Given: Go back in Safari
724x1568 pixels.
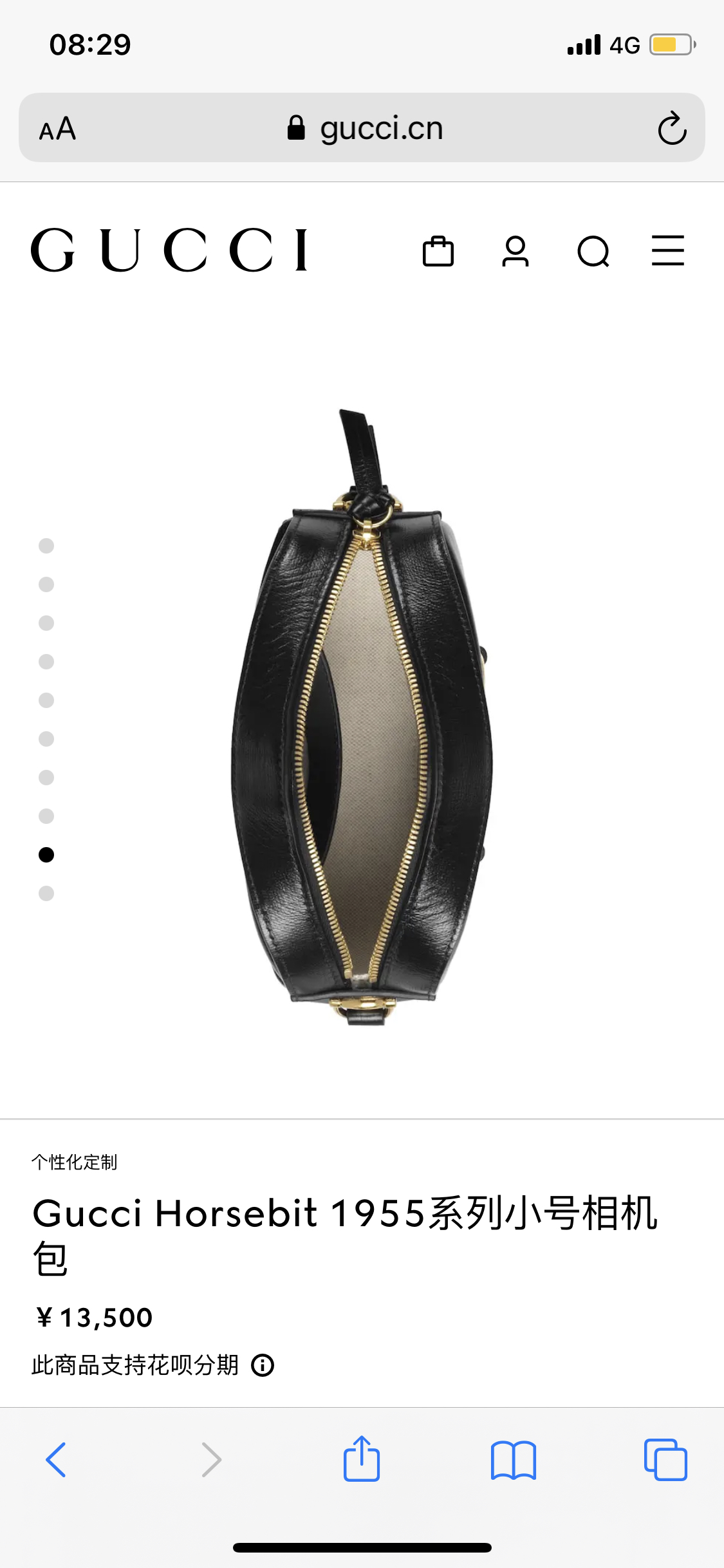Looking at the screenshot, I should (56, 1459).
